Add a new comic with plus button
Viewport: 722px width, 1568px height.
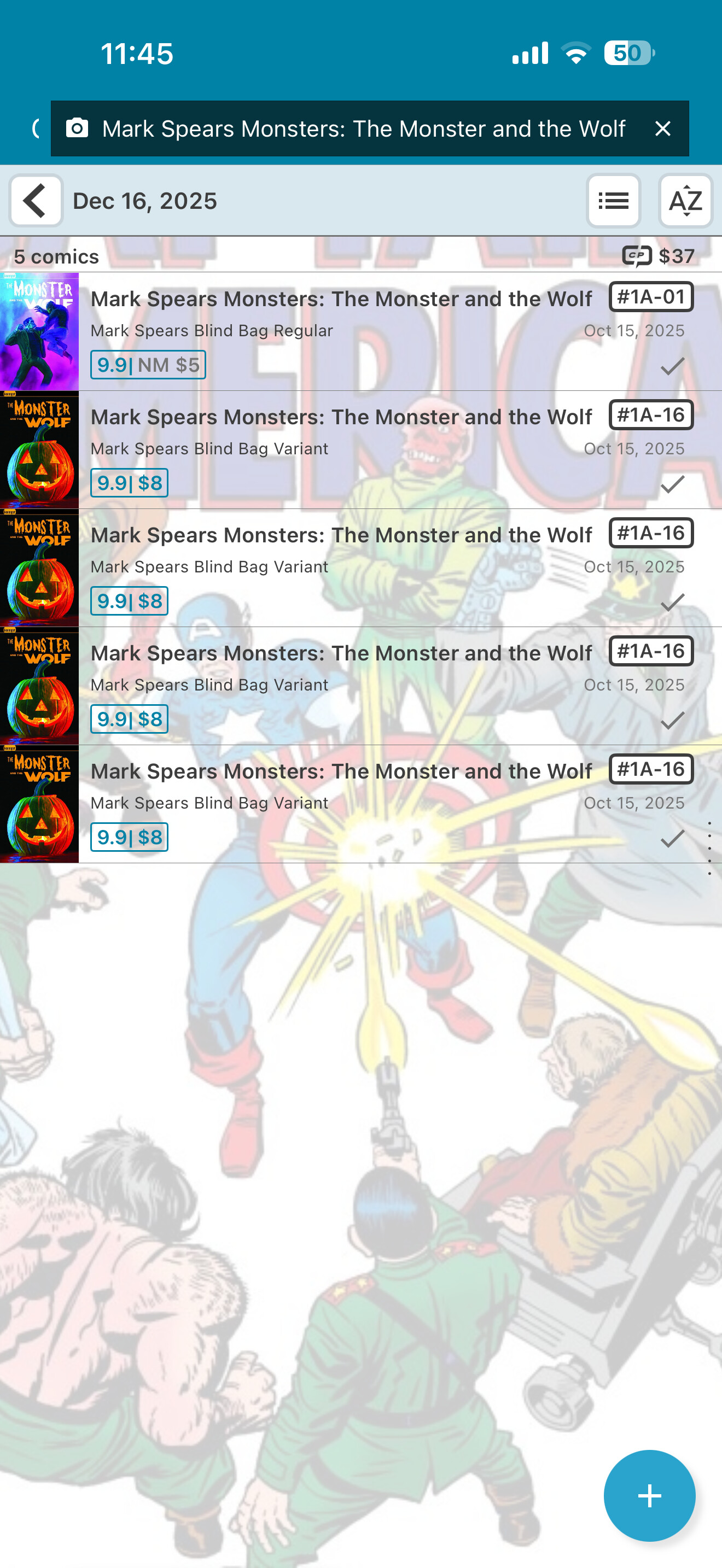[649, 1496]
